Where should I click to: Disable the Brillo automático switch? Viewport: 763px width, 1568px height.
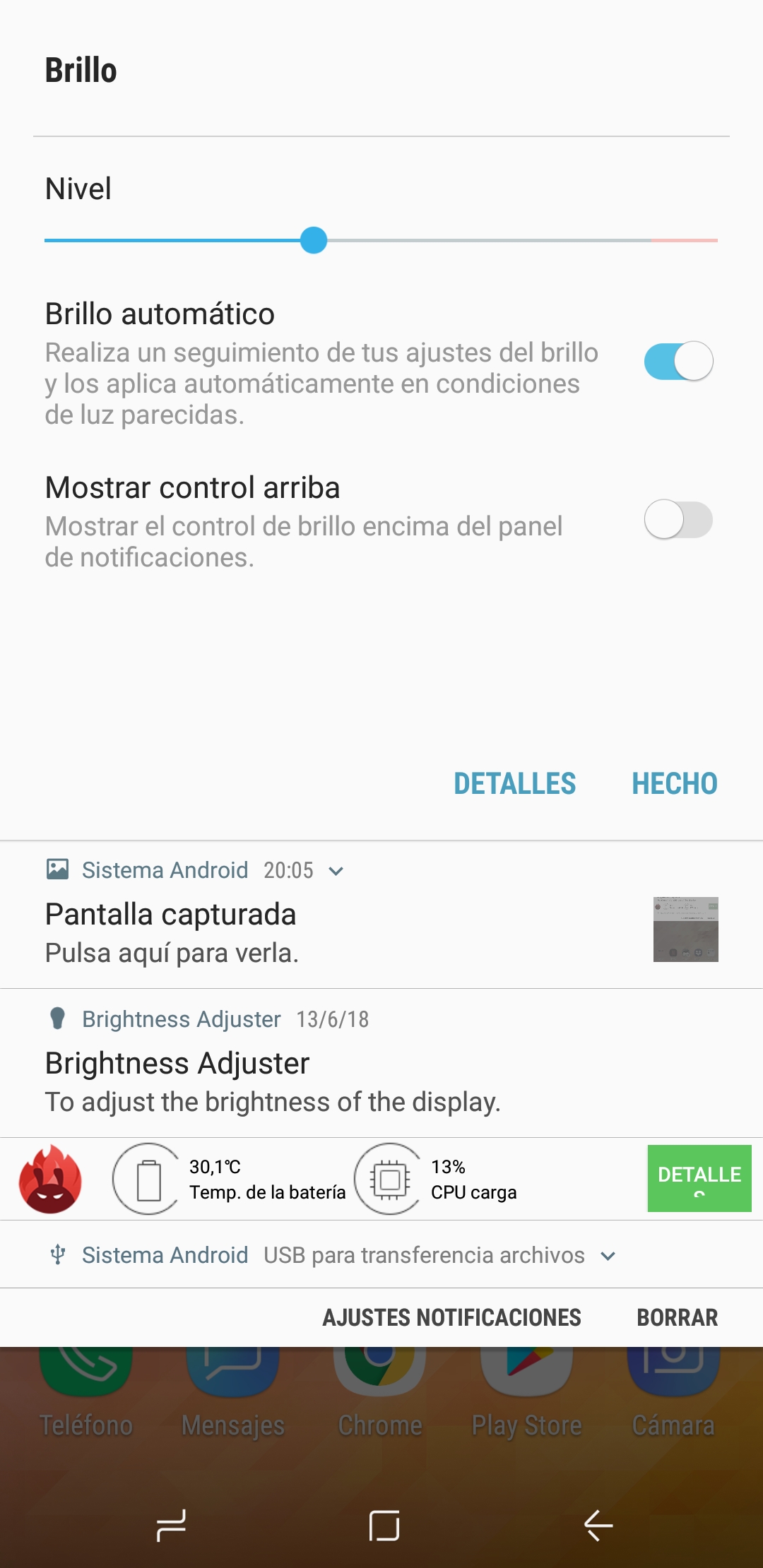(x=678, y=361)
